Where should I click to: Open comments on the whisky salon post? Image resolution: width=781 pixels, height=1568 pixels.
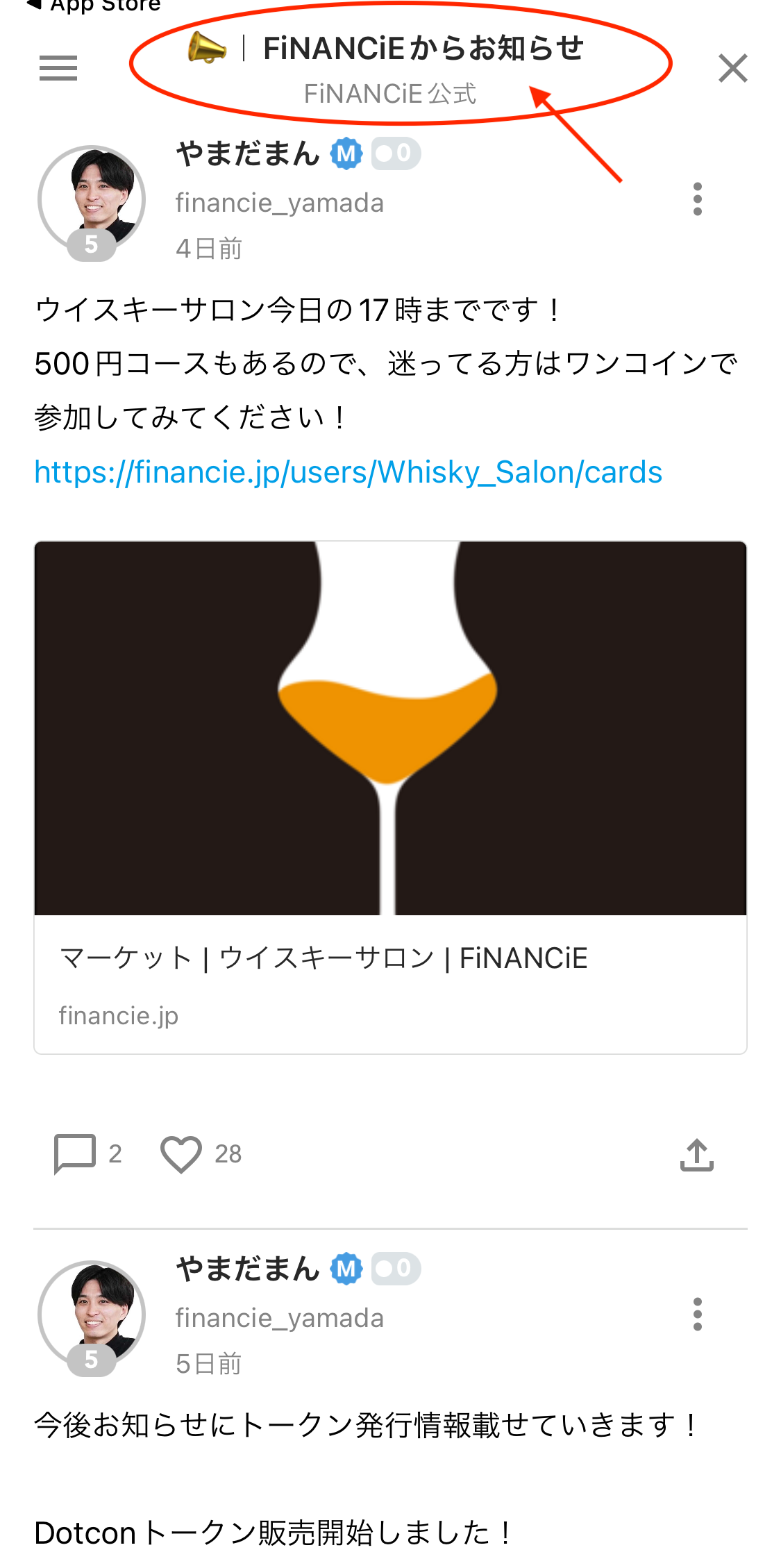click(75, 1153)
